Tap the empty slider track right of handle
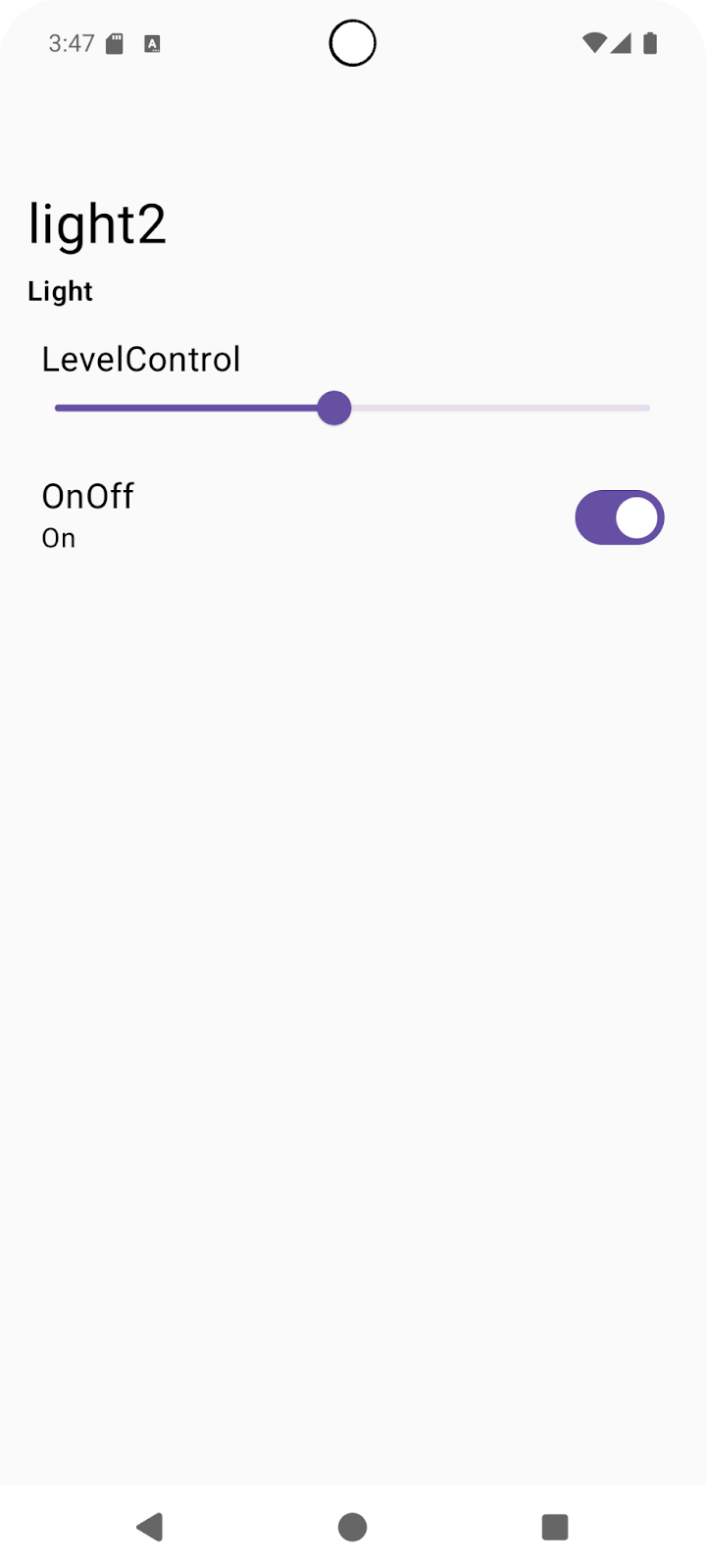Screen dimensions: 706x1568 [x=500, y=408]
